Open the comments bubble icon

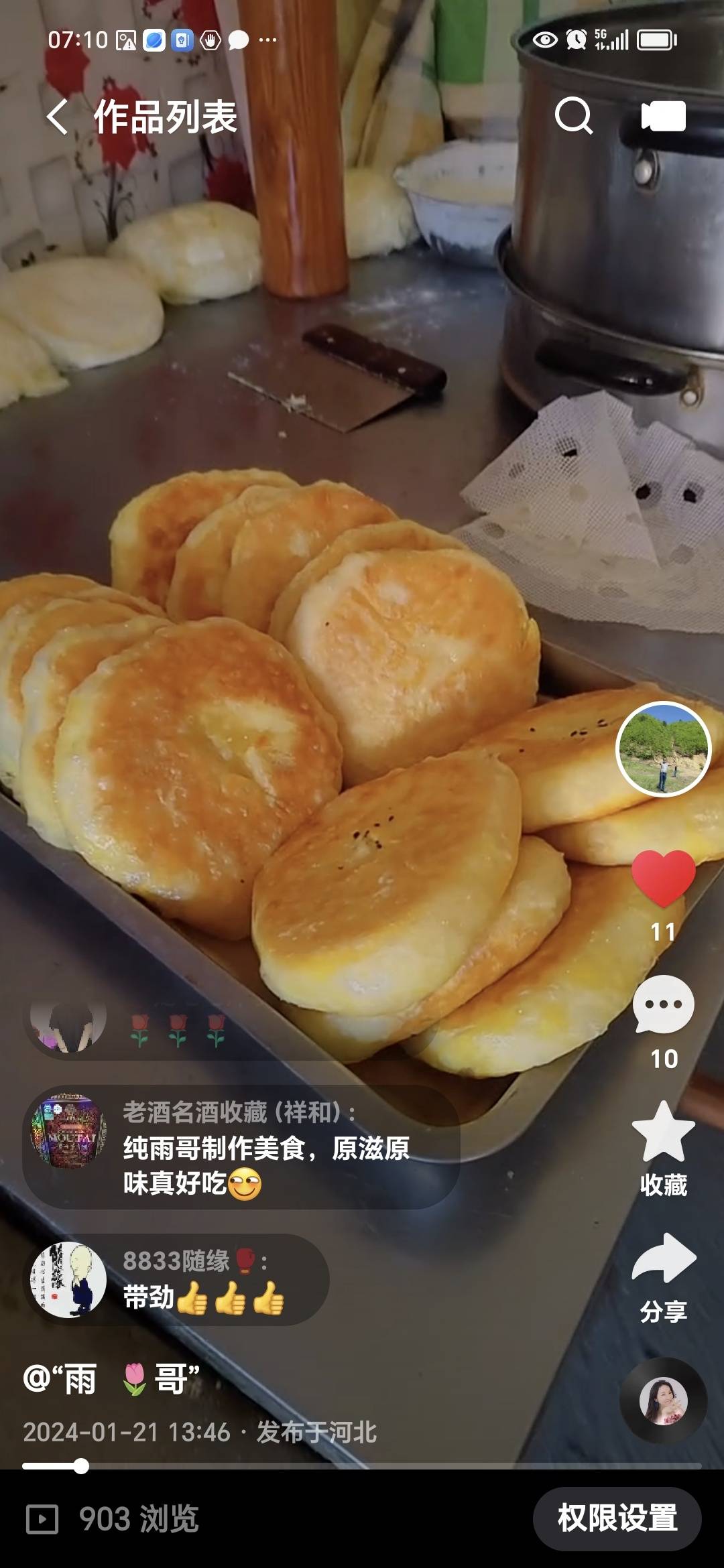tap(663, 1005)
